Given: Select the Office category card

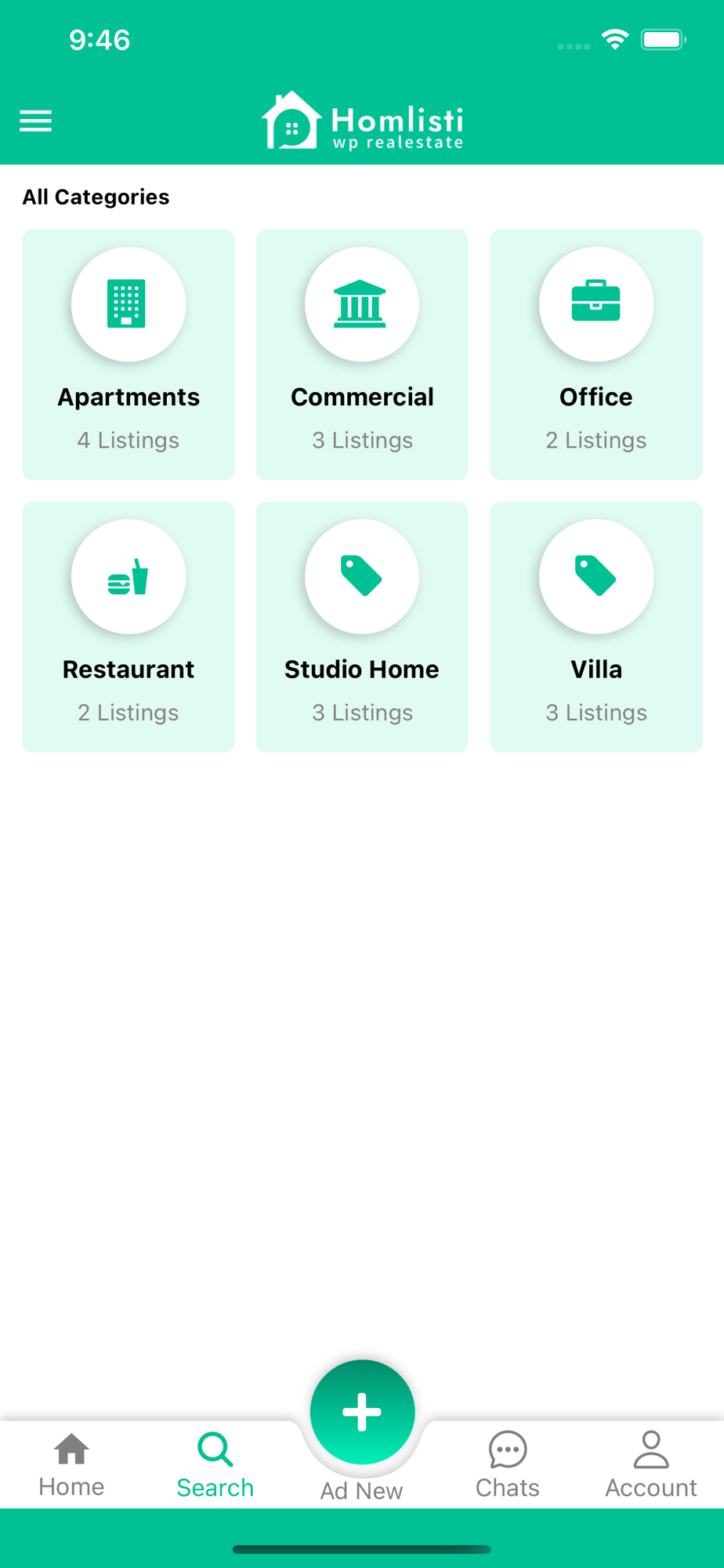Looking at the screenshot, I should point(595,354).
